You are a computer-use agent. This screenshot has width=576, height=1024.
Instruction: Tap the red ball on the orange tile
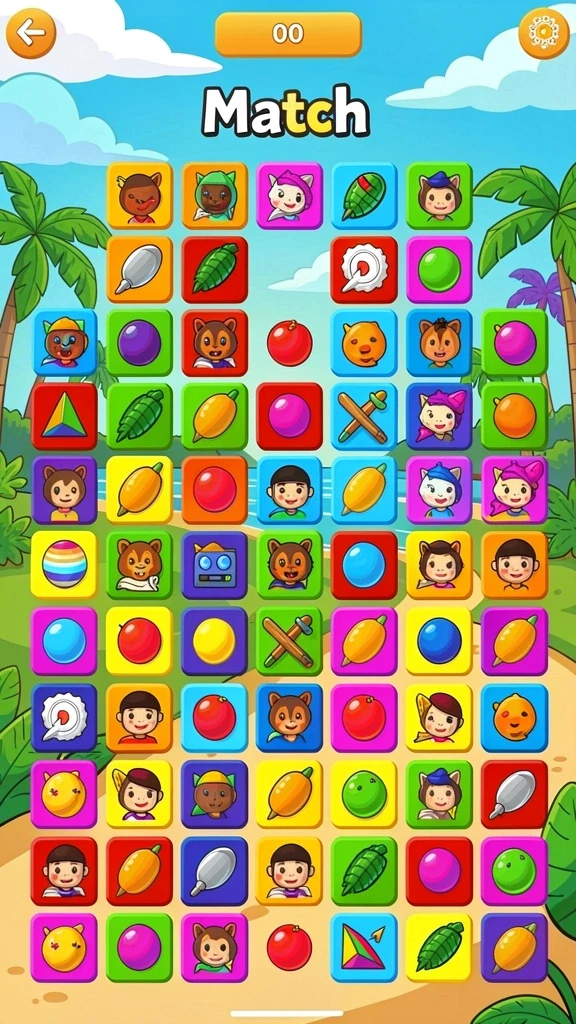pos(214,490)
